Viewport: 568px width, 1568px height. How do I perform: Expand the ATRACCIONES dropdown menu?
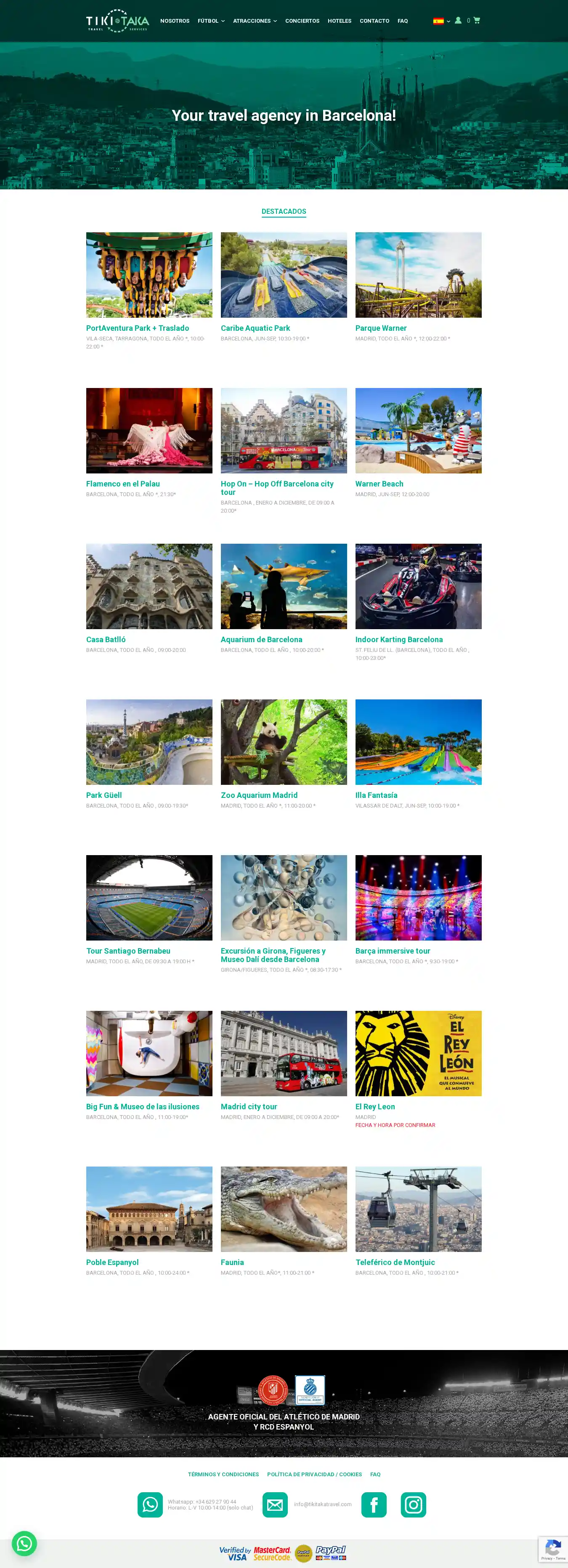tap(255, 21)
